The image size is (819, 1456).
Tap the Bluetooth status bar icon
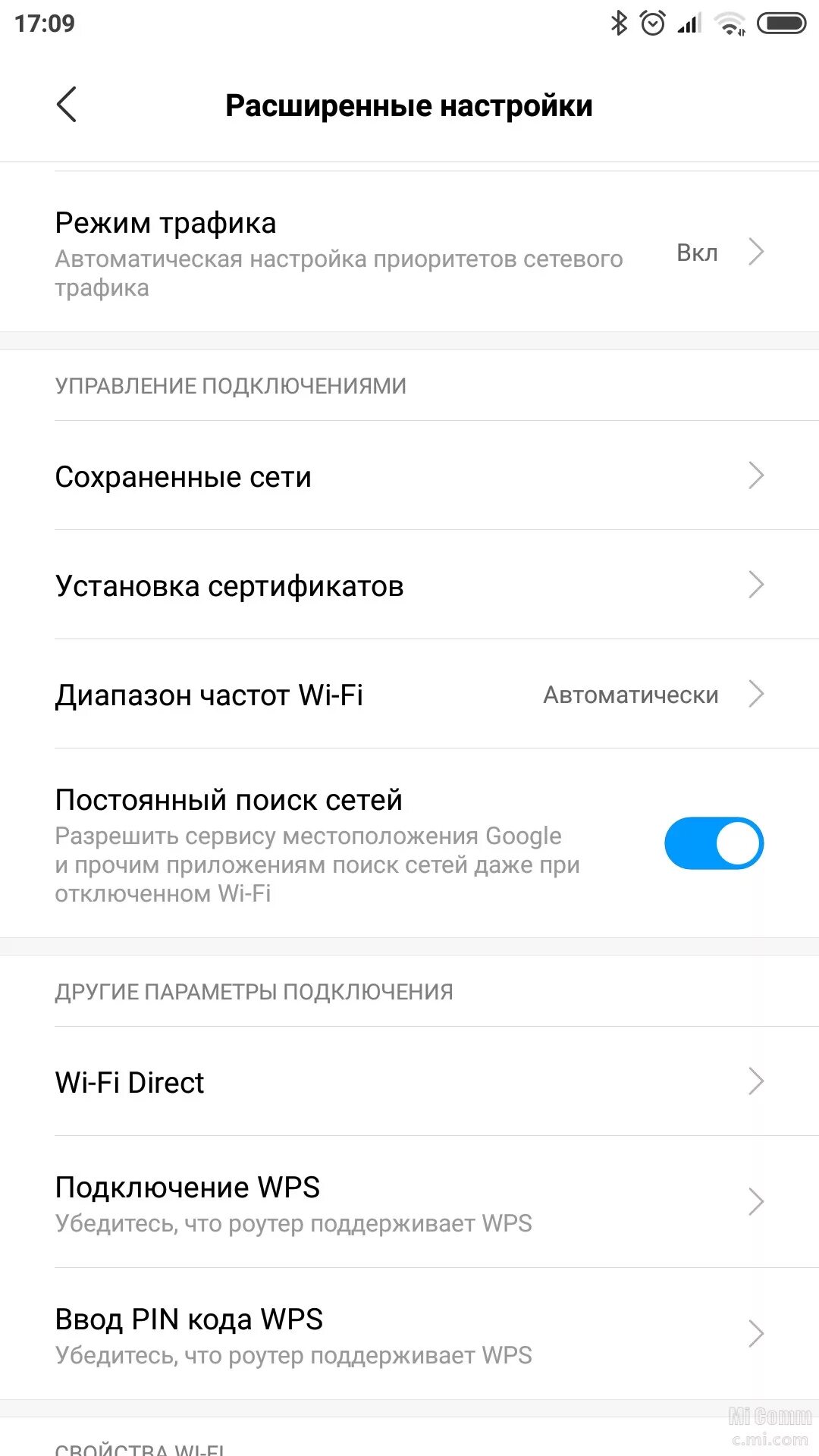point(620,24)
